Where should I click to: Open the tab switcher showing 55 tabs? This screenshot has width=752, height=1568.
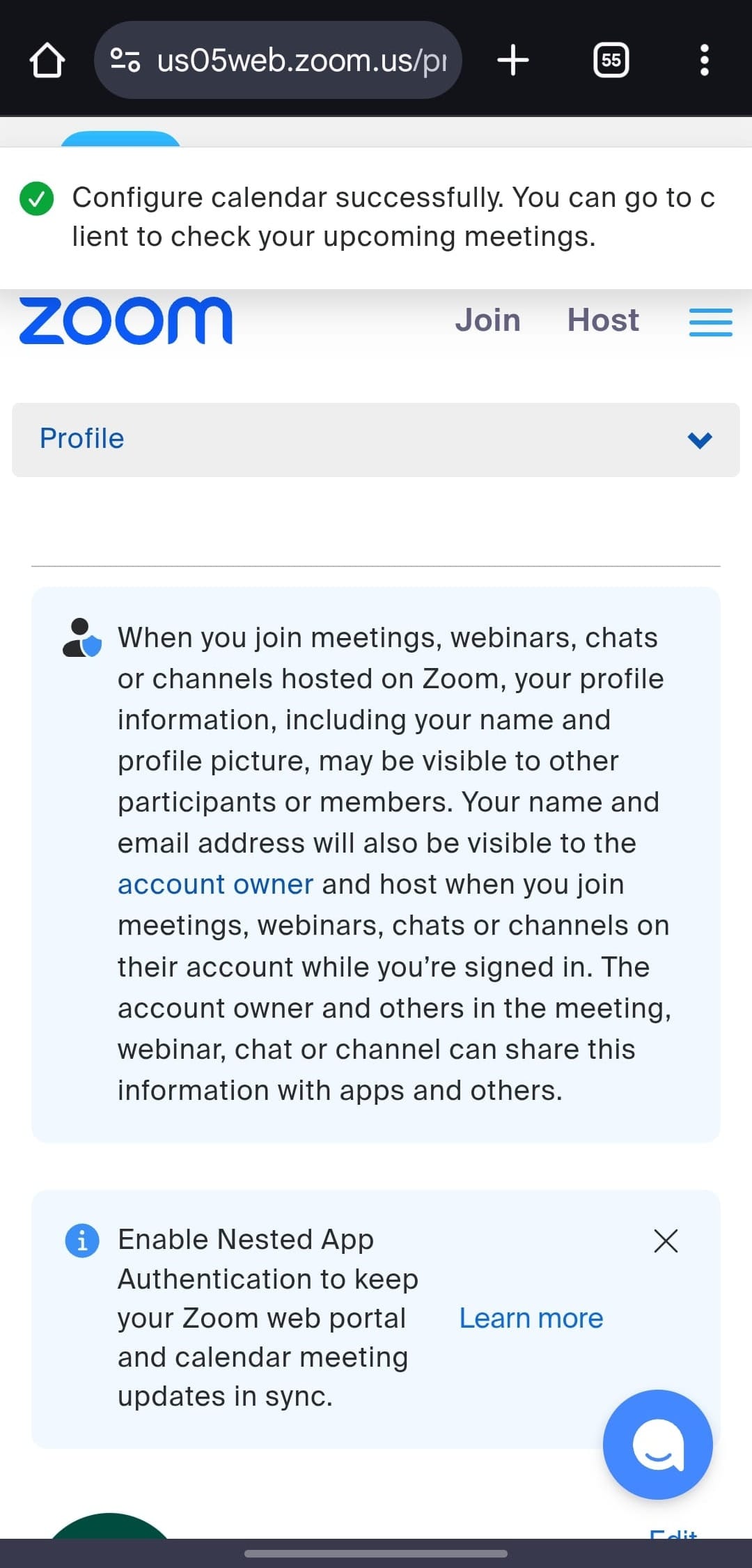[x=611, y=60]
